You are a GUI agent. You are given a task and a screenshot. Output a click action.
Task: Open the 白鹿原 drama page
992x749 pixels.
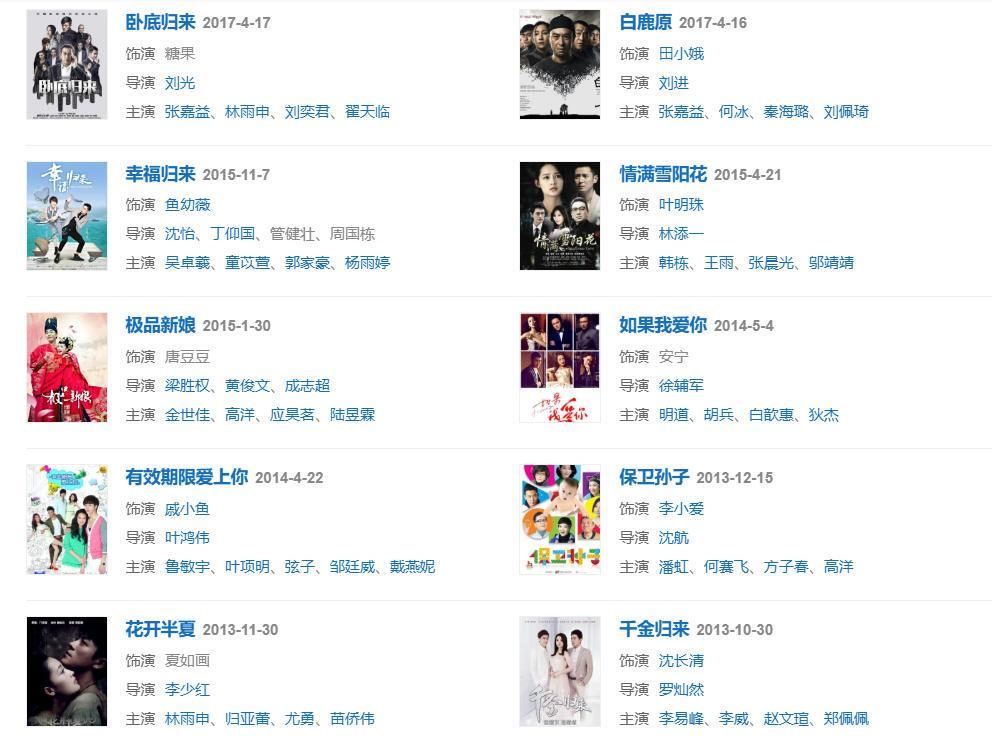(x=645, y=22)
